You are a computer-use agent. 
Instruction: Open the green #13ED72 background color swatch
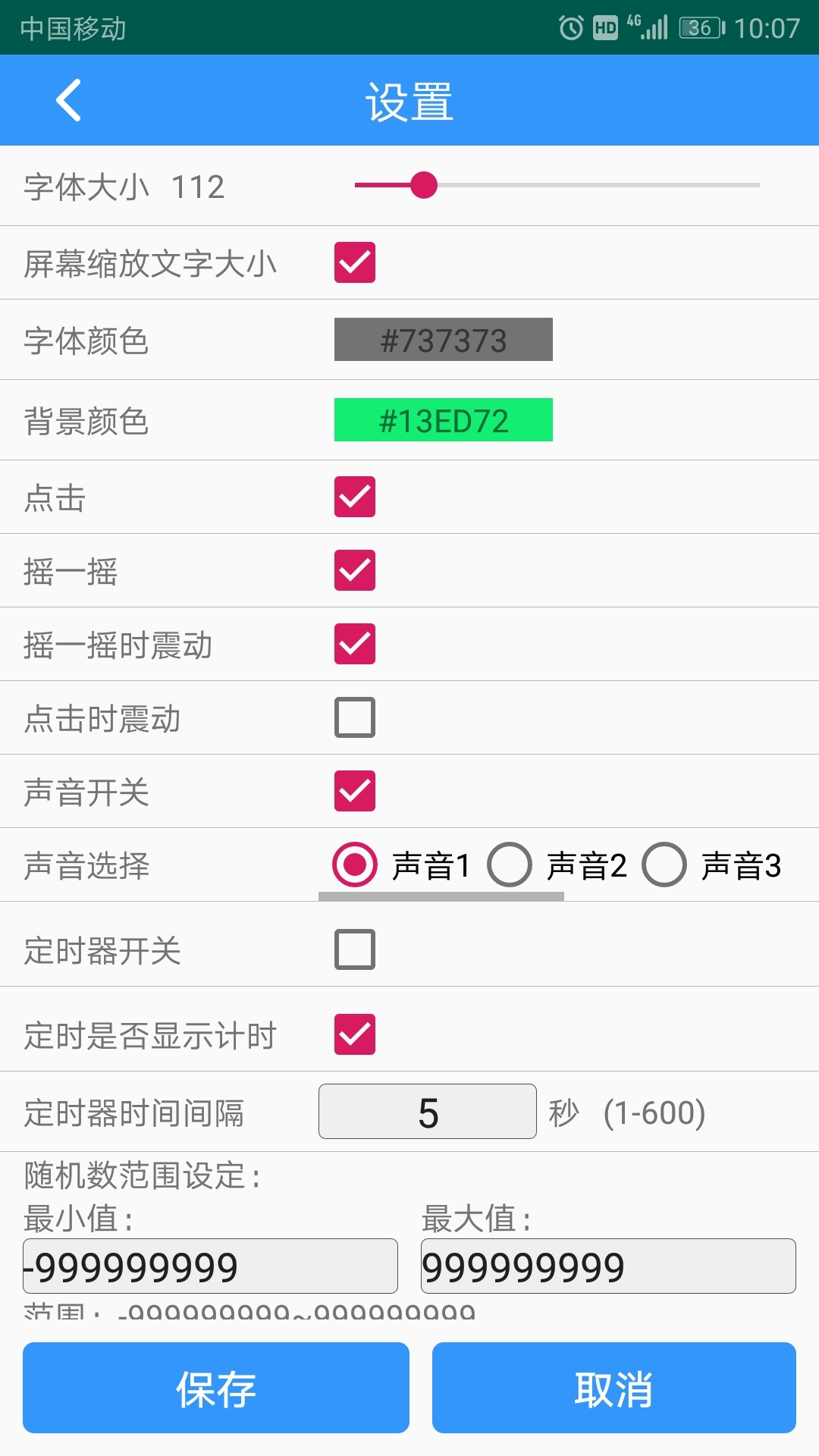pos(444,421)
